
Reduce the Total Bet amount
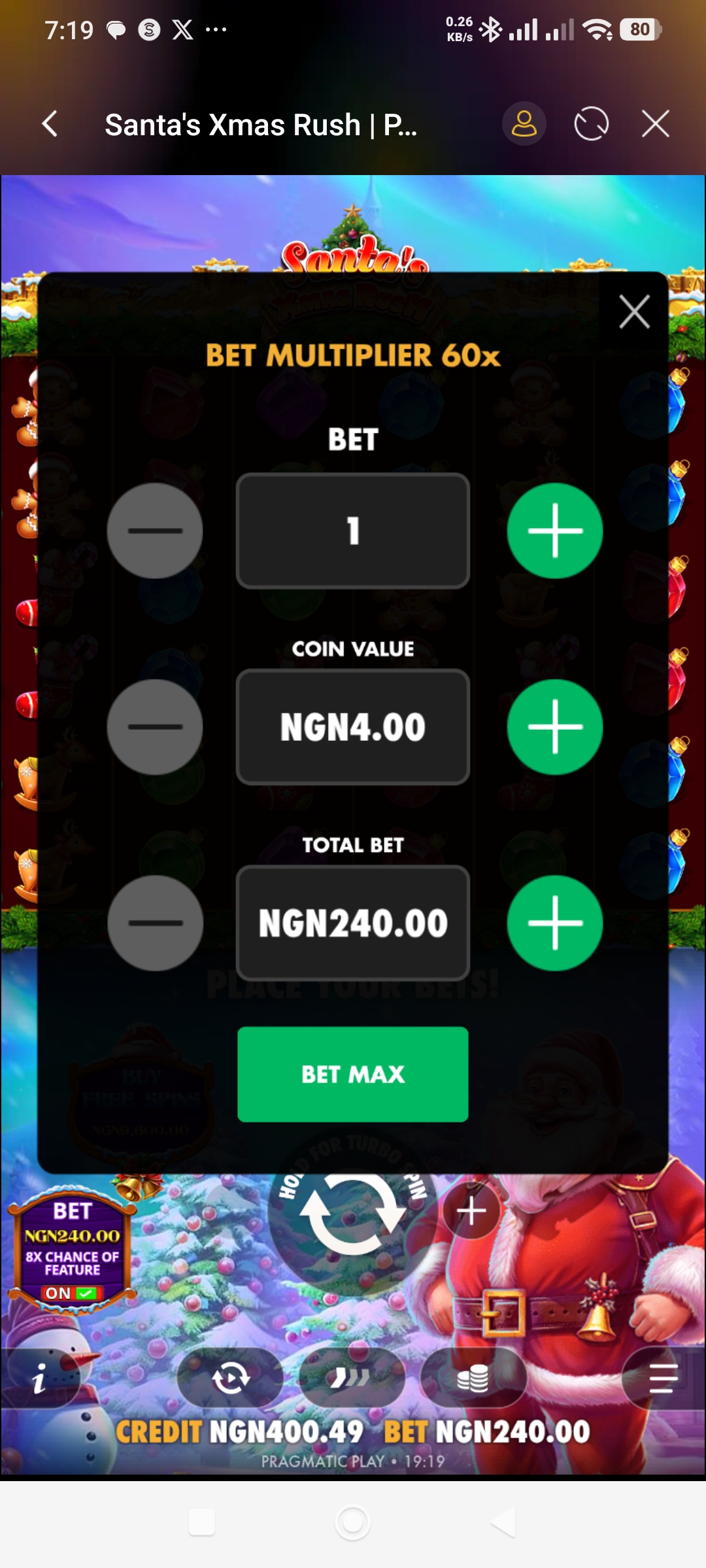pos(155,923)
